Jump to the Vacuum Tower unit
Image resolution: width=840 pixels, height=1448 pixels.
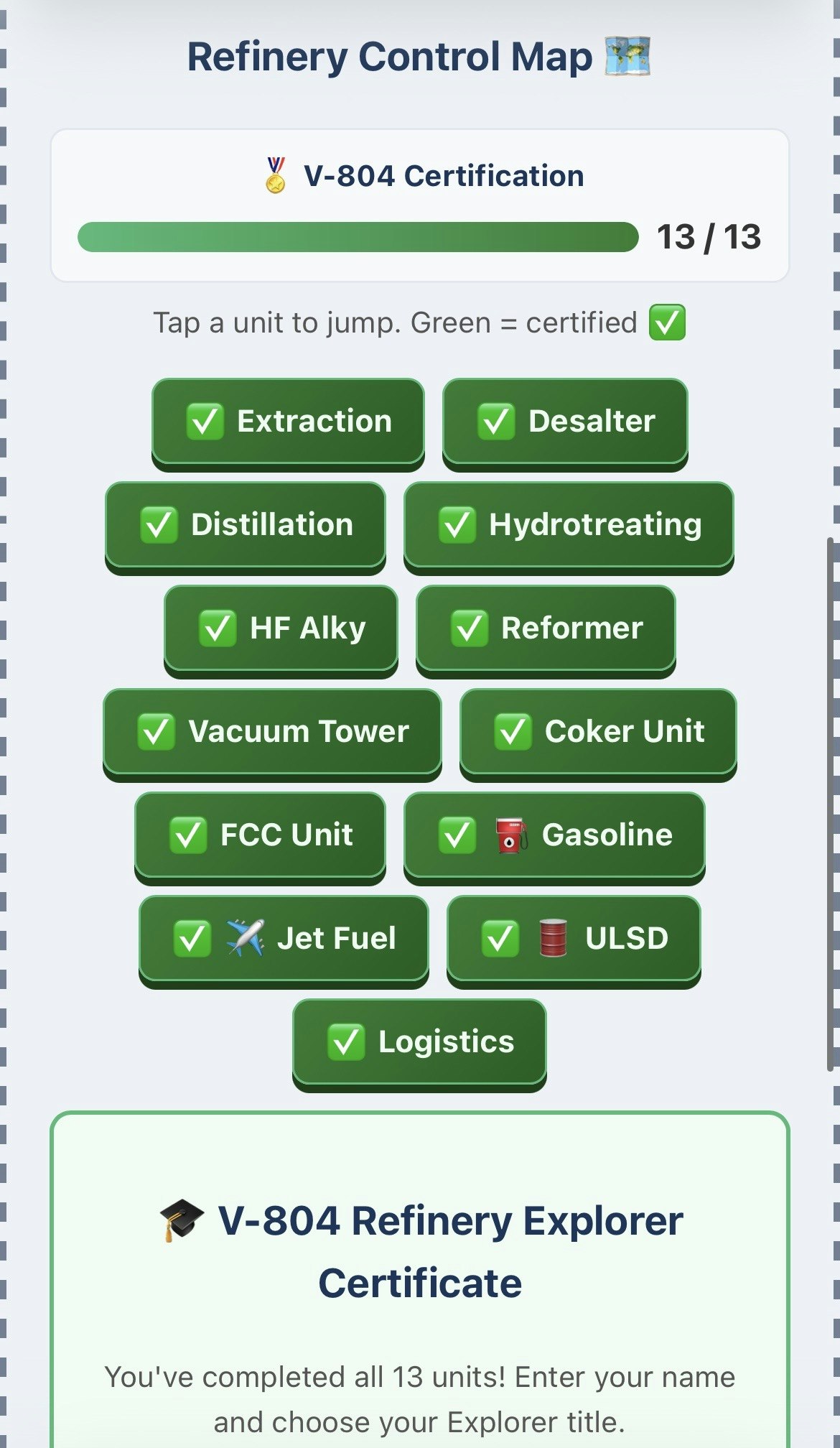pyautogui.click(x=273, y=731)
